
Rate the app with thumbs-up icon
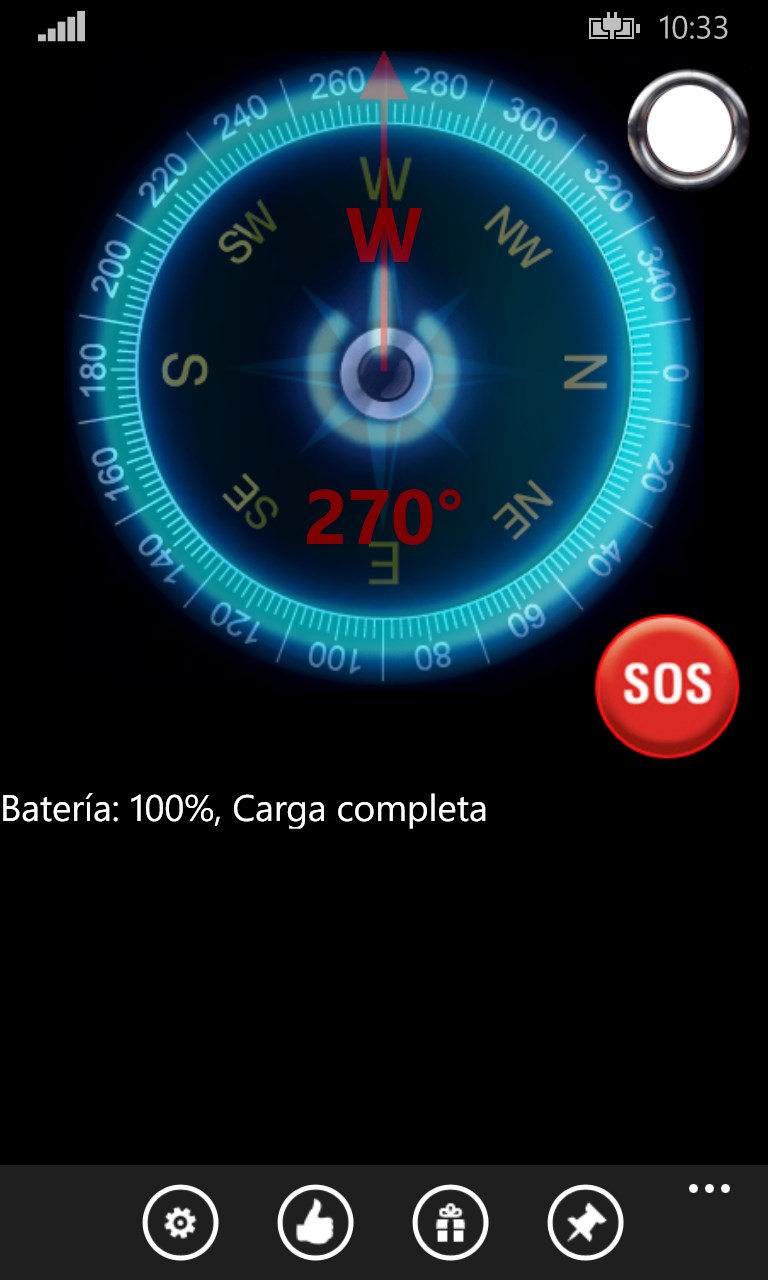click(315, 1222)
